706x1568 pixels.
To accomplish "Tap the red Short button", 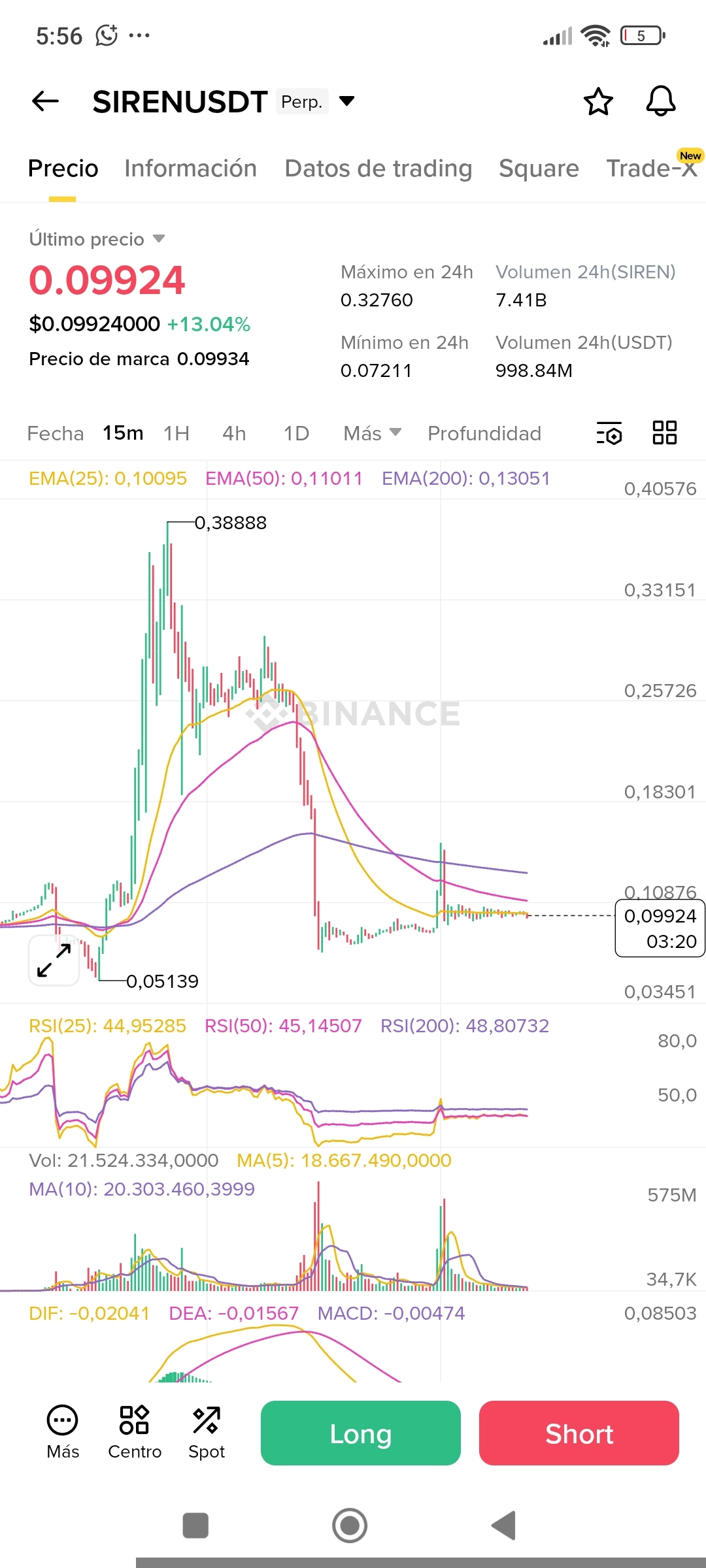I will pyautogui.click(x=579, y=1433).
